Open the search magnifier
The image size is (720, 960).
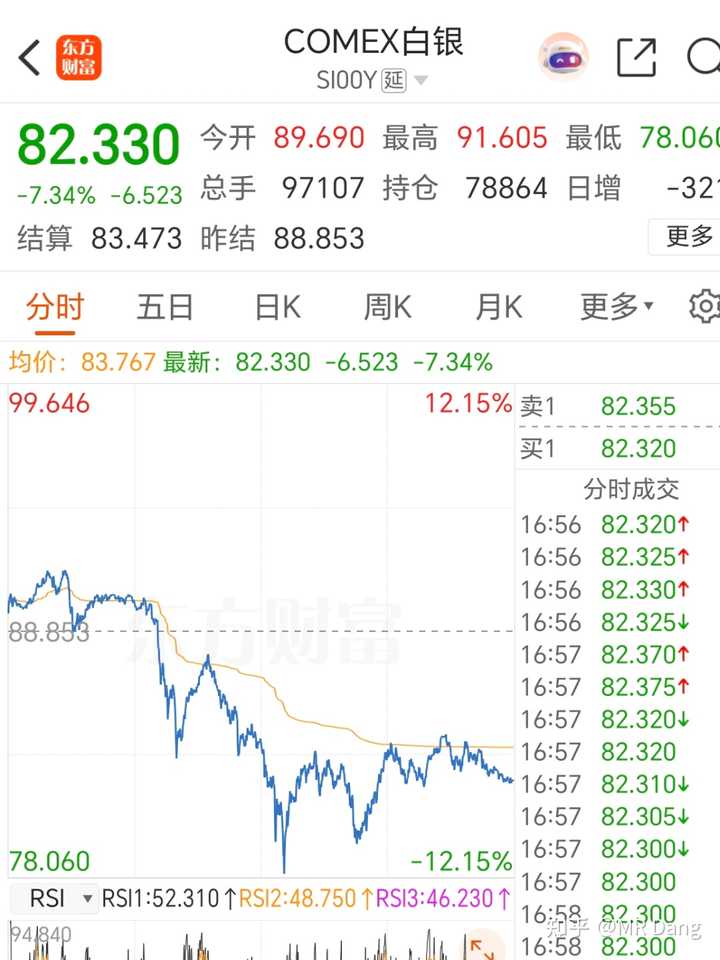705,58
